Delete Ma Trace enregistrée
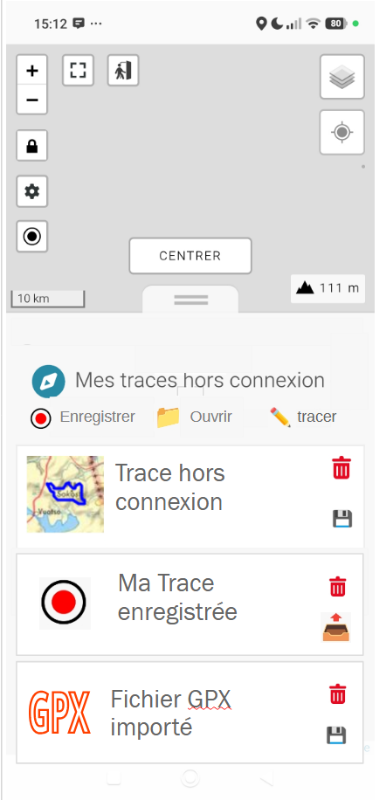Screen dimensions: 375x800 [x=338, y=586]
